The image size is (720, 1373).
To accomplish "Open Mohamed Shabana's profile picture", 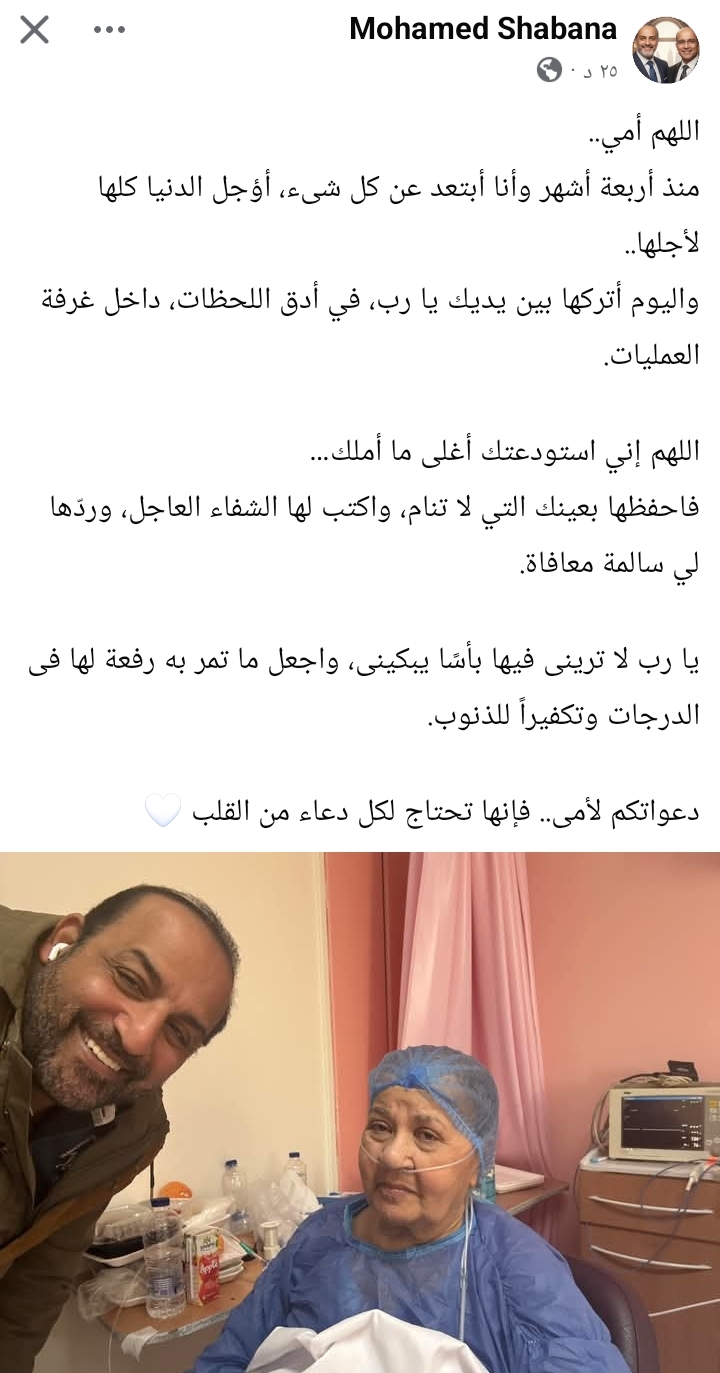I will (x=666, y=49).
